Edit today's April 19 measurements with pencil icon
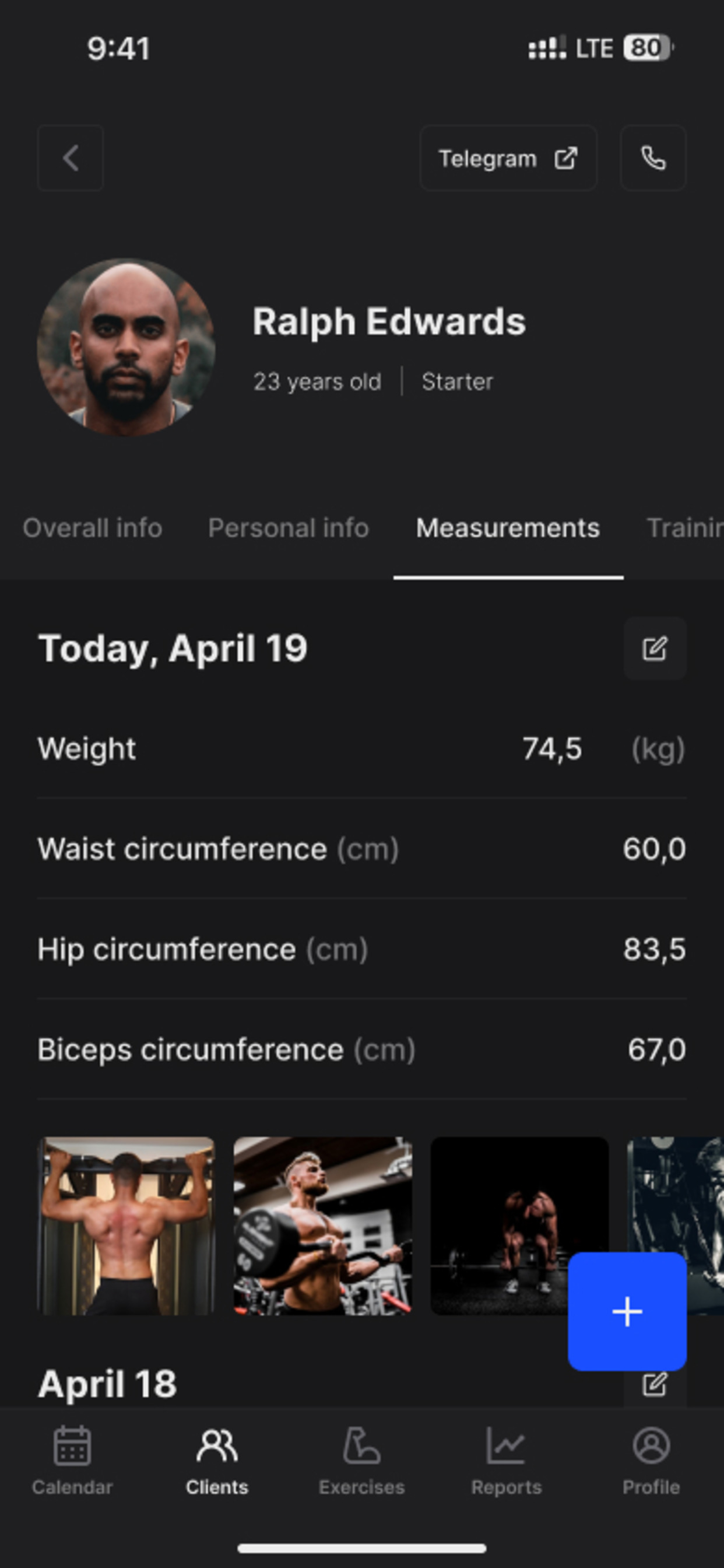The height and width of the screenshot is (1568, 724). (655, 649)
